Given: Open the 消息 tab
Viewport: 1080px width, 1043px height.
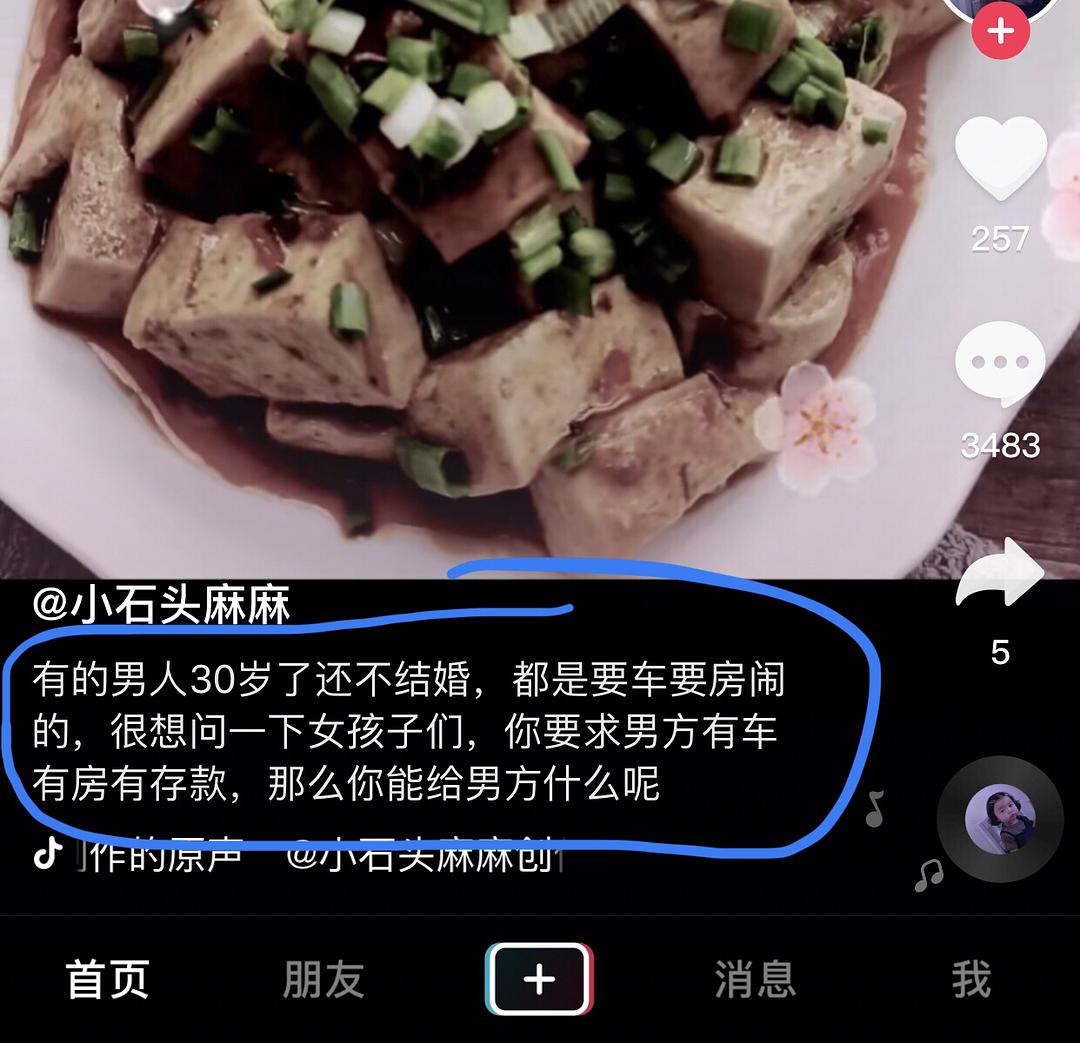Looking at the screenshot, I should coord(755,979).
